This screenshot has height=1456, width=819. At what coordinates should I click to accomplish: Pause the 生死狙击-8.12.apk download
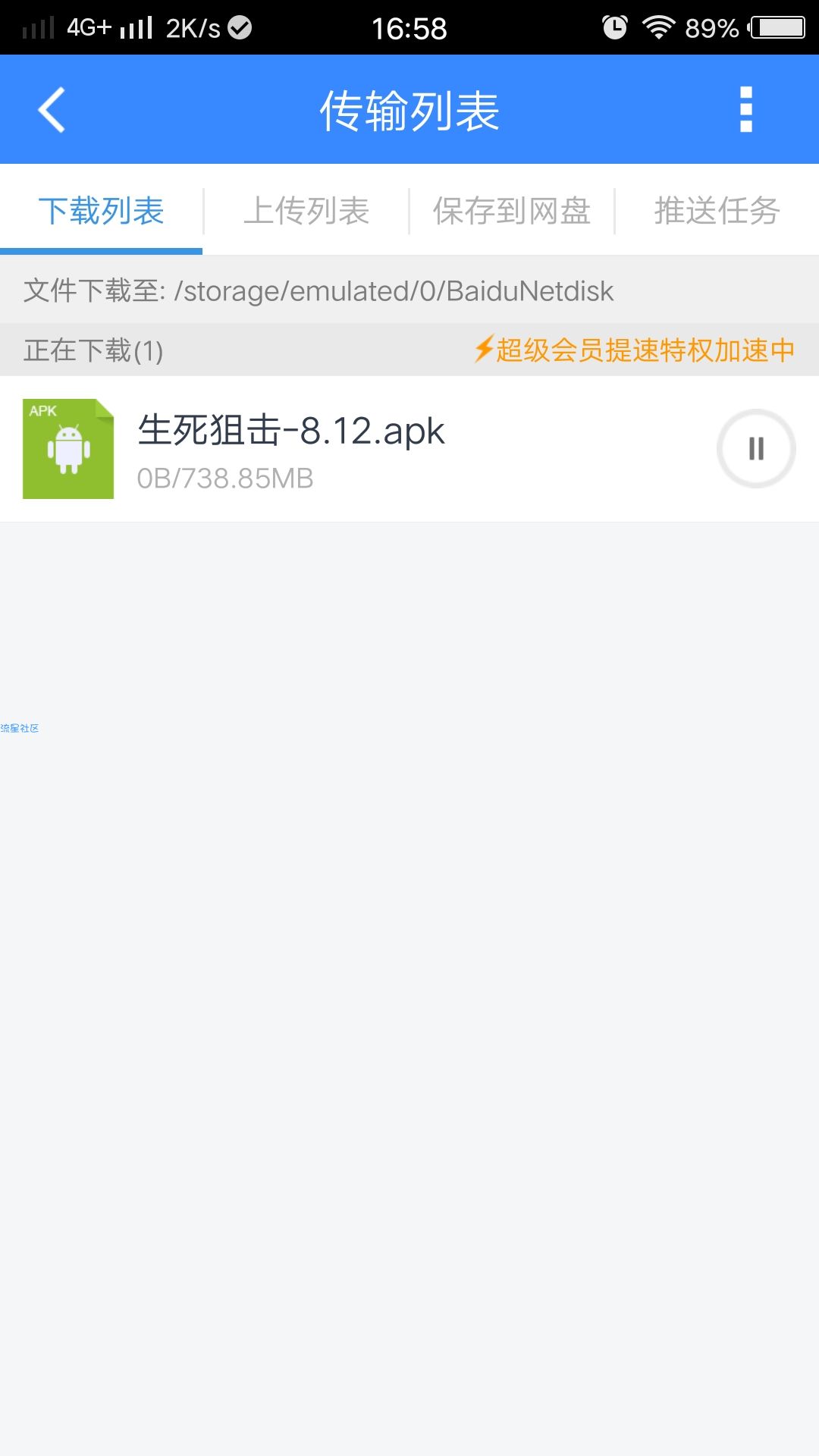pos(755,449)
